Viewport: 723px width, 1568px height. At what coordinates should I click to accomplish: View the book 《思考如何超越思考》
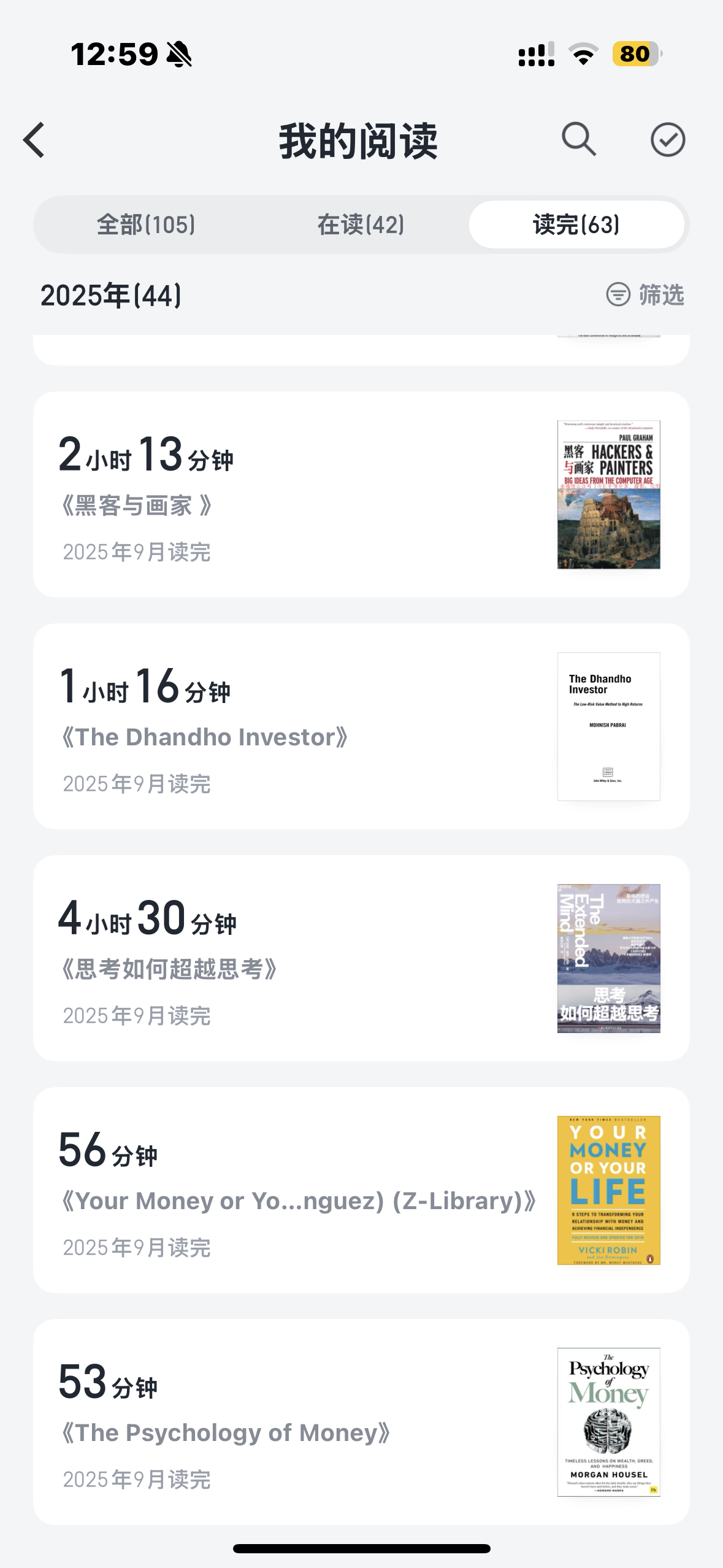pos(361,958)
